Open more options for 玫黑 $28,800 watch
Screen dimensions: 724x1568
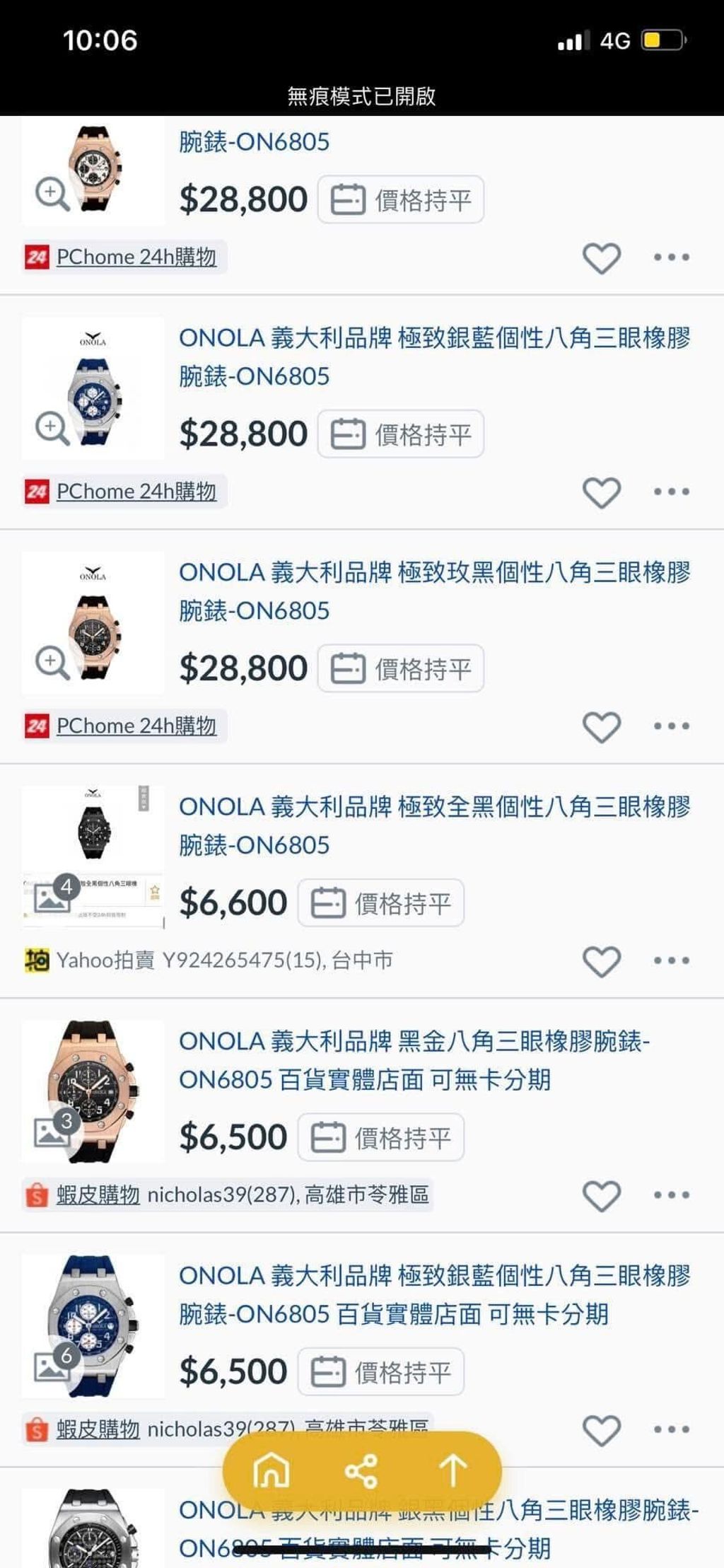pyautogui.click(x=671, y=726)
